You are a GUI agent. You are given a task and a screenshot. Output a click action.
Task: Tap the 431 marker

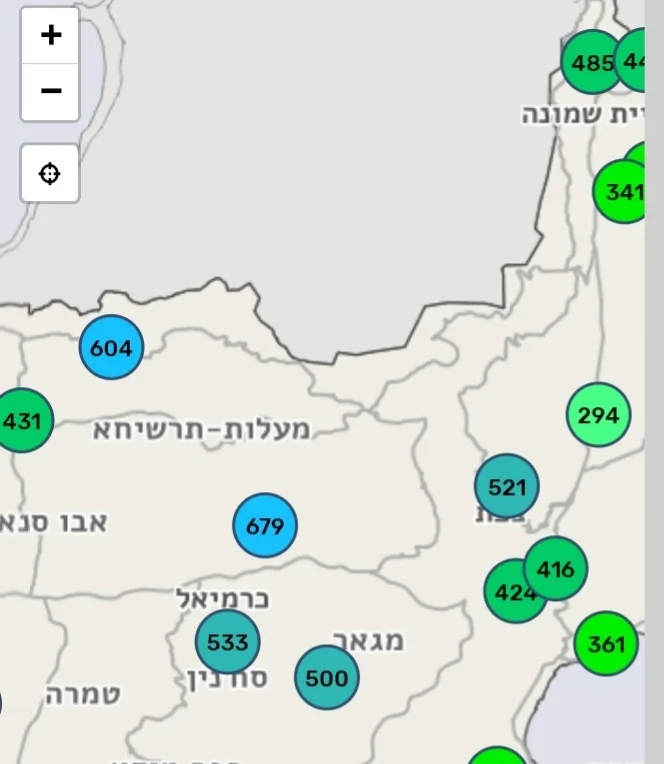point(21,421)
